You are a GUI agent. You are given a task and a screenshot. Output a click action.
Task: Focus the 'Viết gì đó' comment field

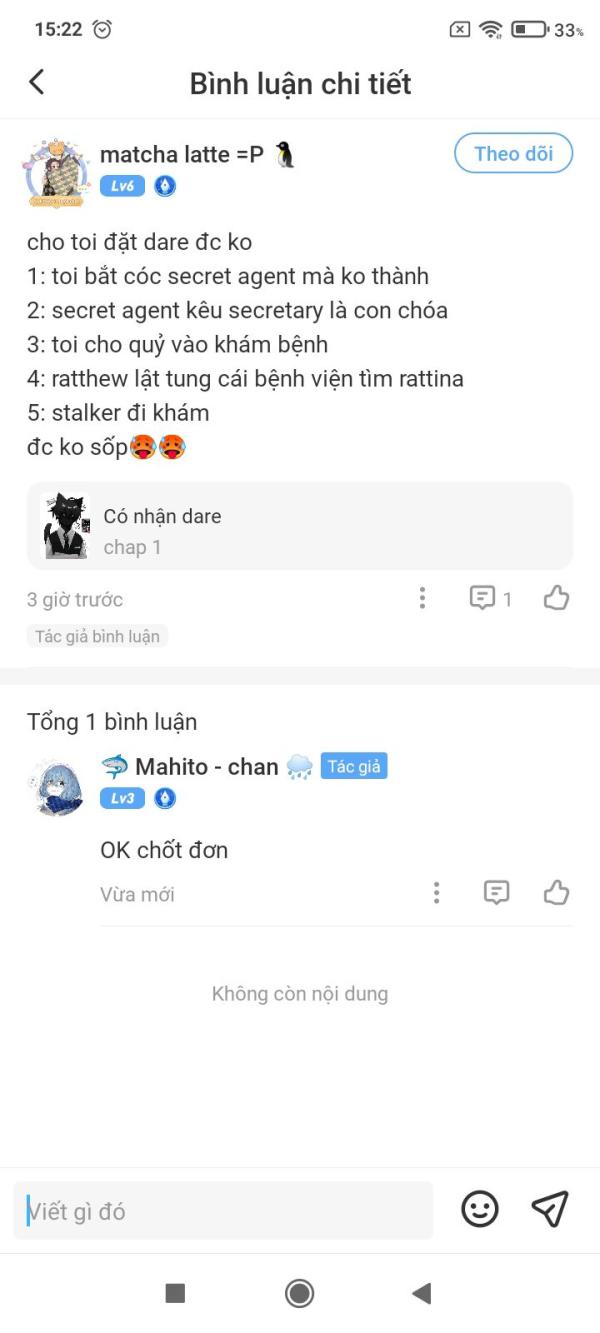(223, 1211)
